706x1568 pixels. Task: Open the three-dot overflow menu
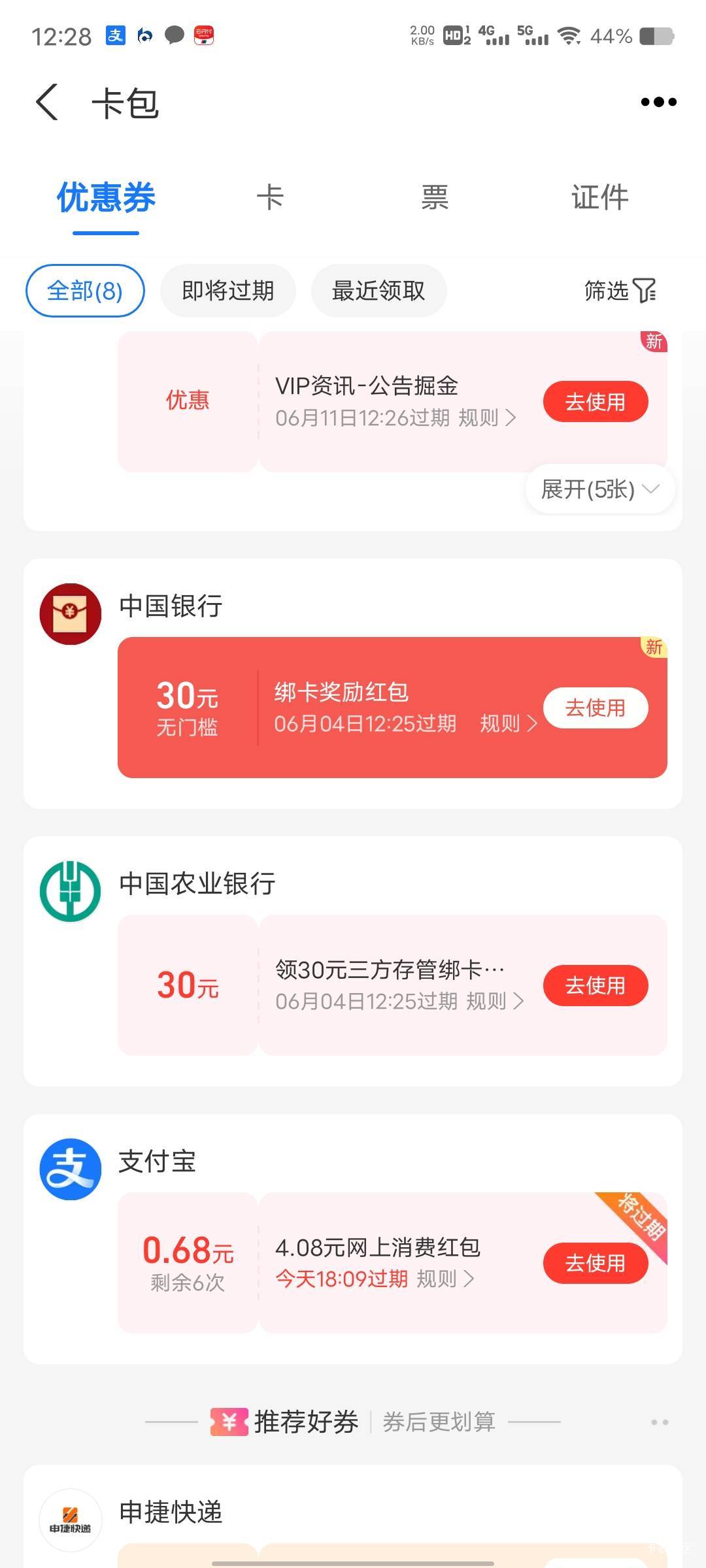coord(658,102)
